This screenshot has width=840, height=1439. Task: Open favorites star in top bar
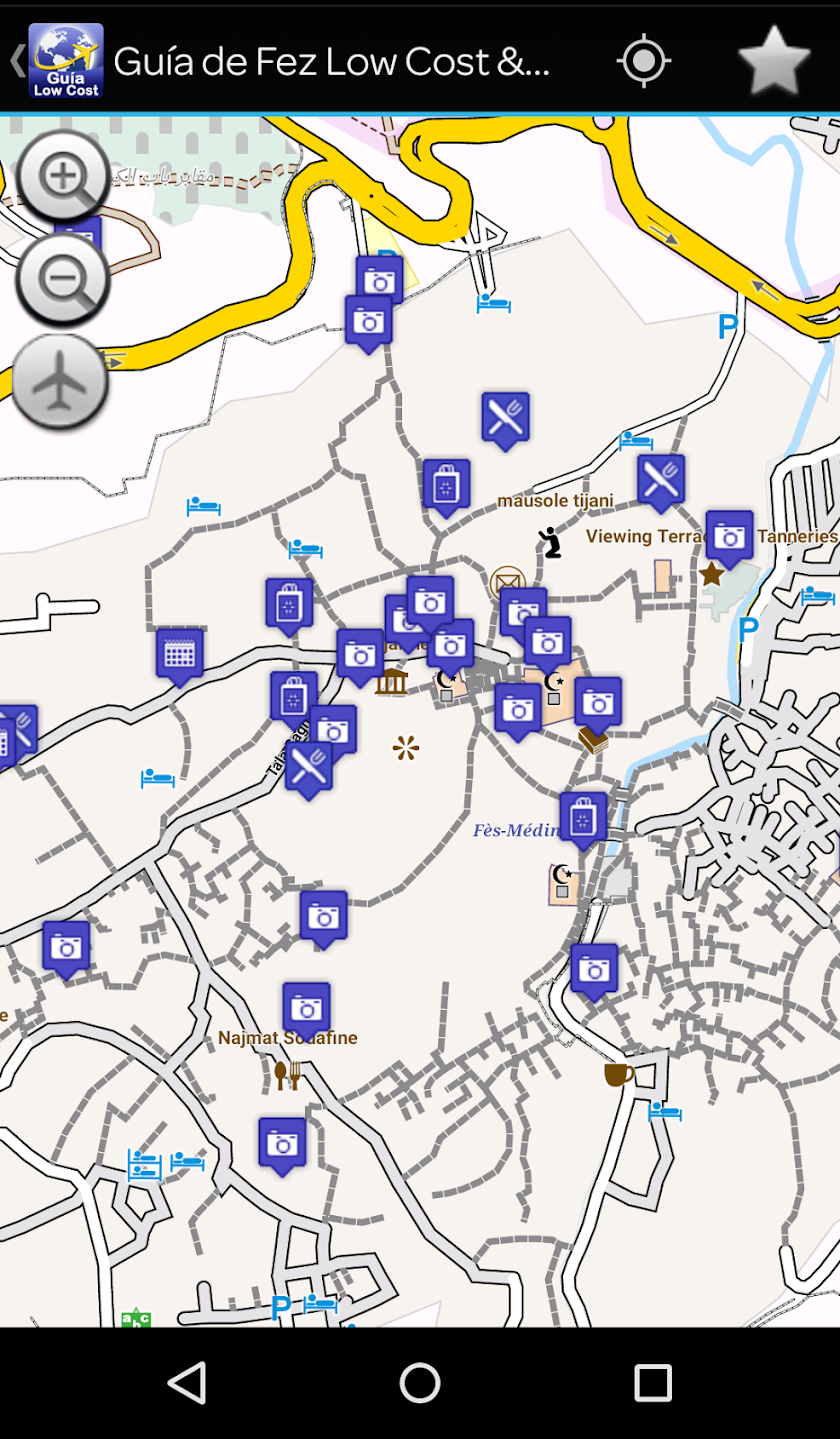pos(774,61)
